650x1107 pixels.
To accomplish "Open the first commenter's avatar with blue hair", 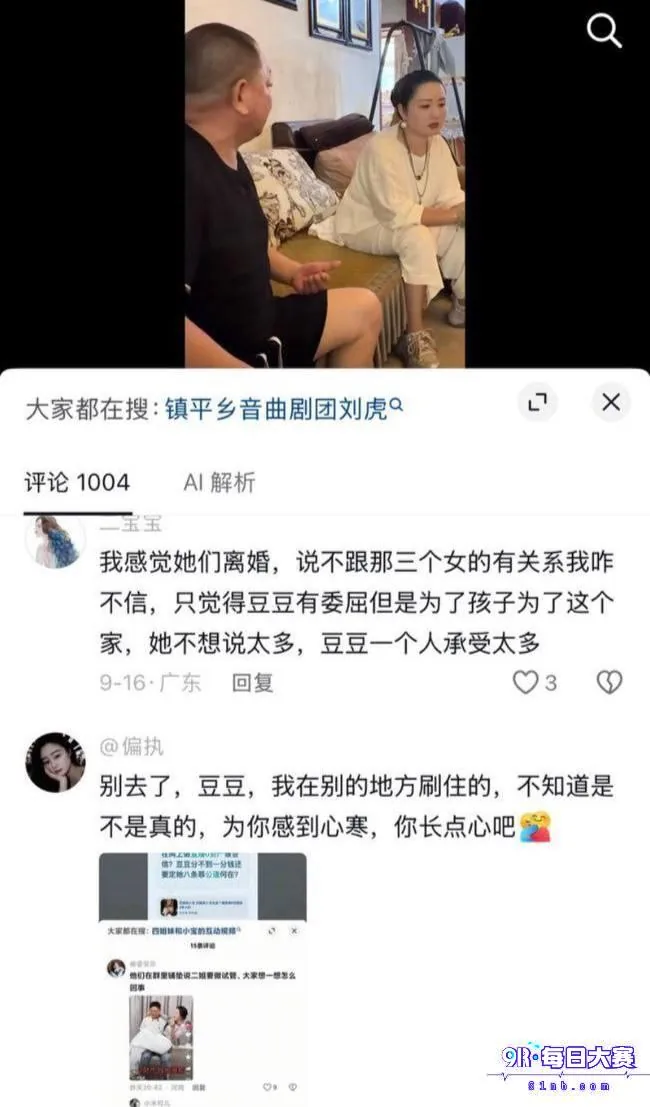I will point(55,542).
